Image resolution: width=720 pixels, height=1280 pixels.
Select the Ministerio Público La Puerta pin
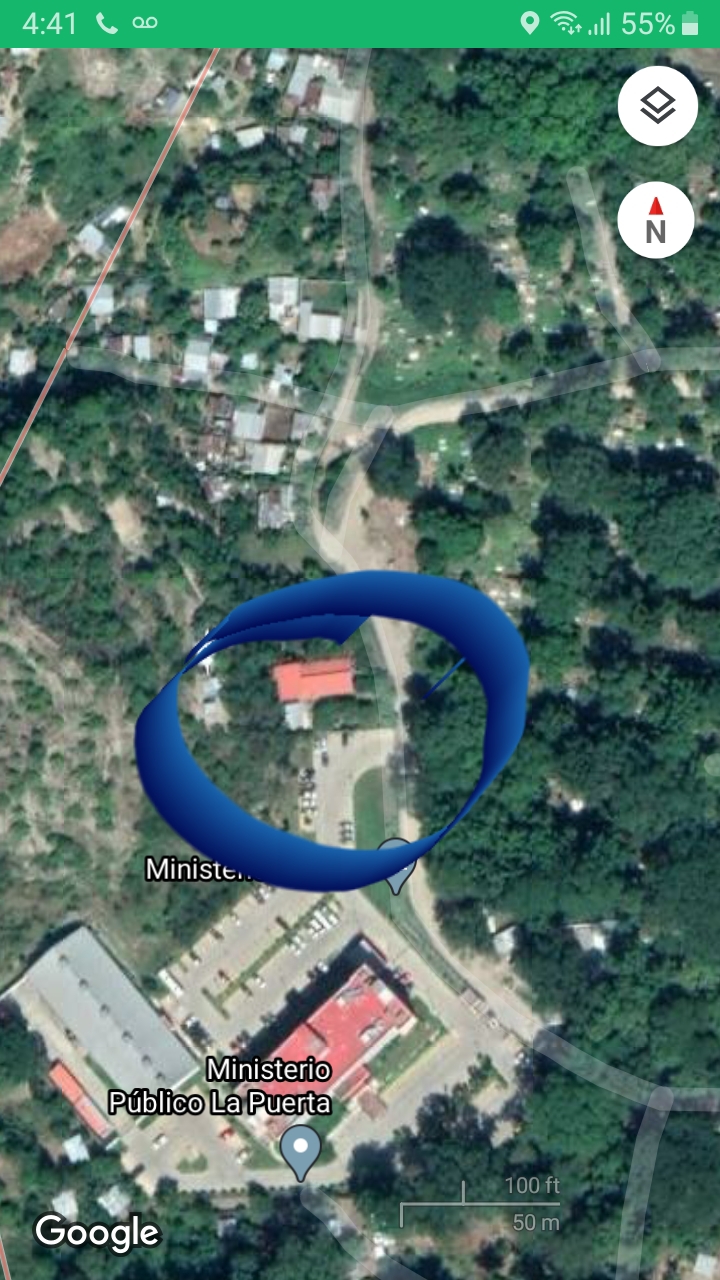300,1150
